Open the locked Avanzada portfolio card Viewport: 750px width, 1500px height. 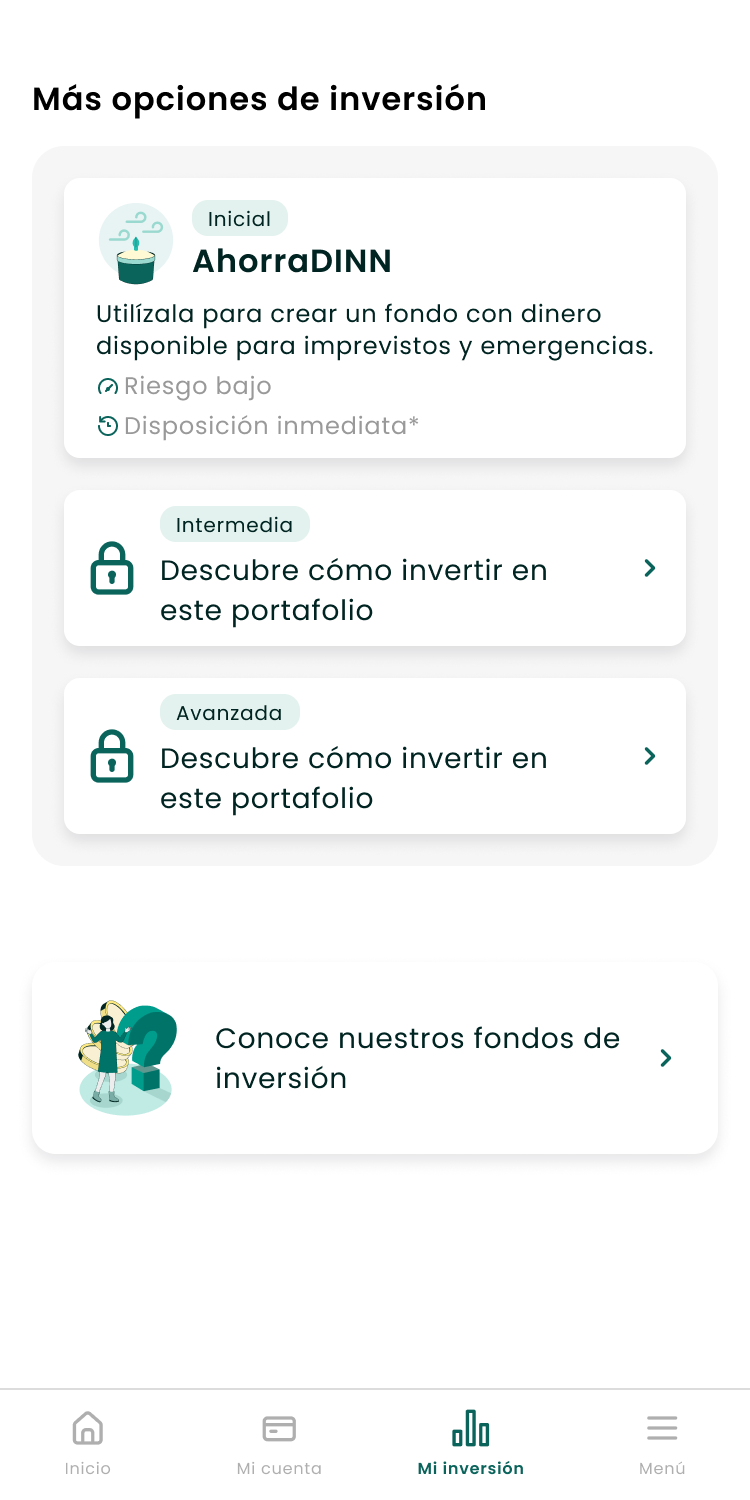pyautogui.click(x=374, y=756)
